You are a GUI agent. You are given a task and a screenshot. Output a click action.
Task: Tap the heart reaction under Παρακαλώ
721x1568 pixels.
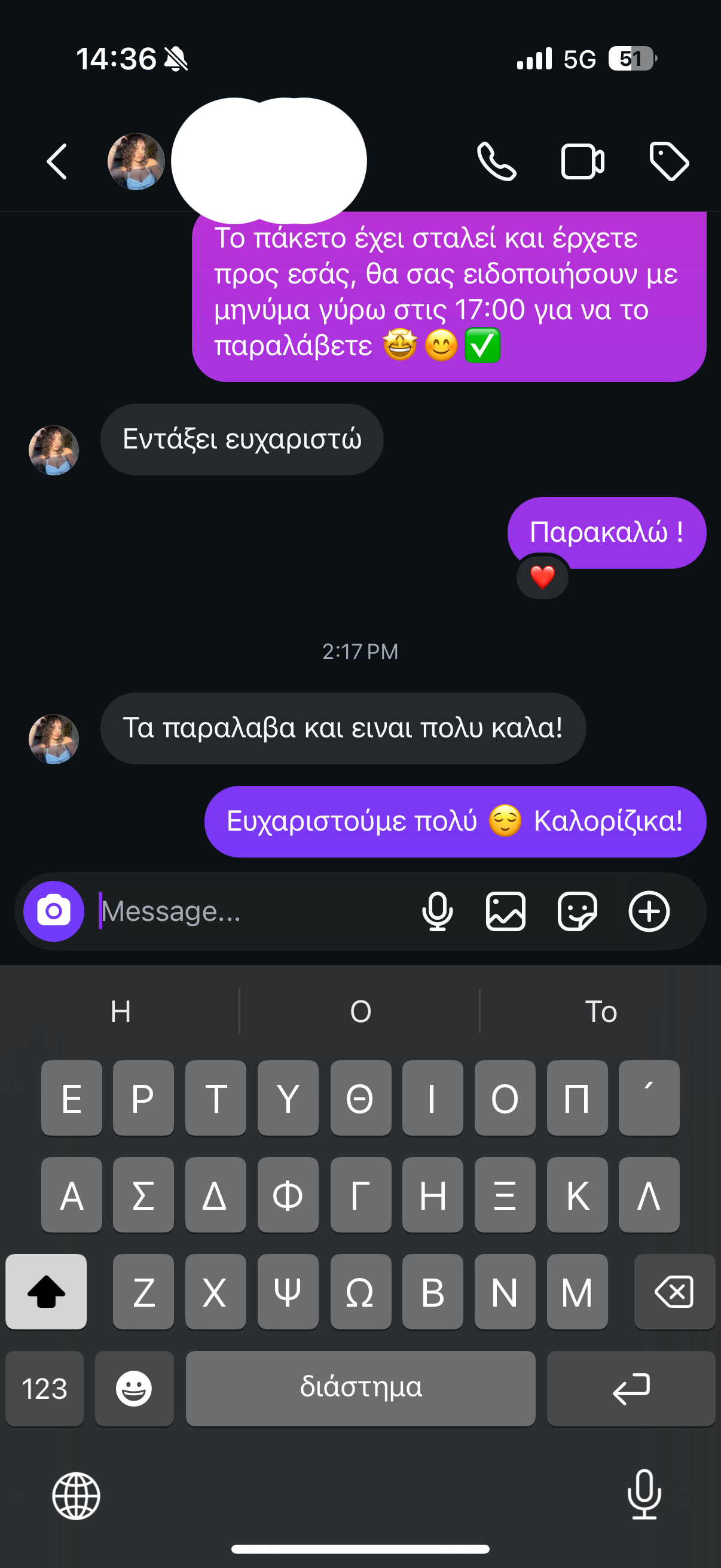pos(542,577)
